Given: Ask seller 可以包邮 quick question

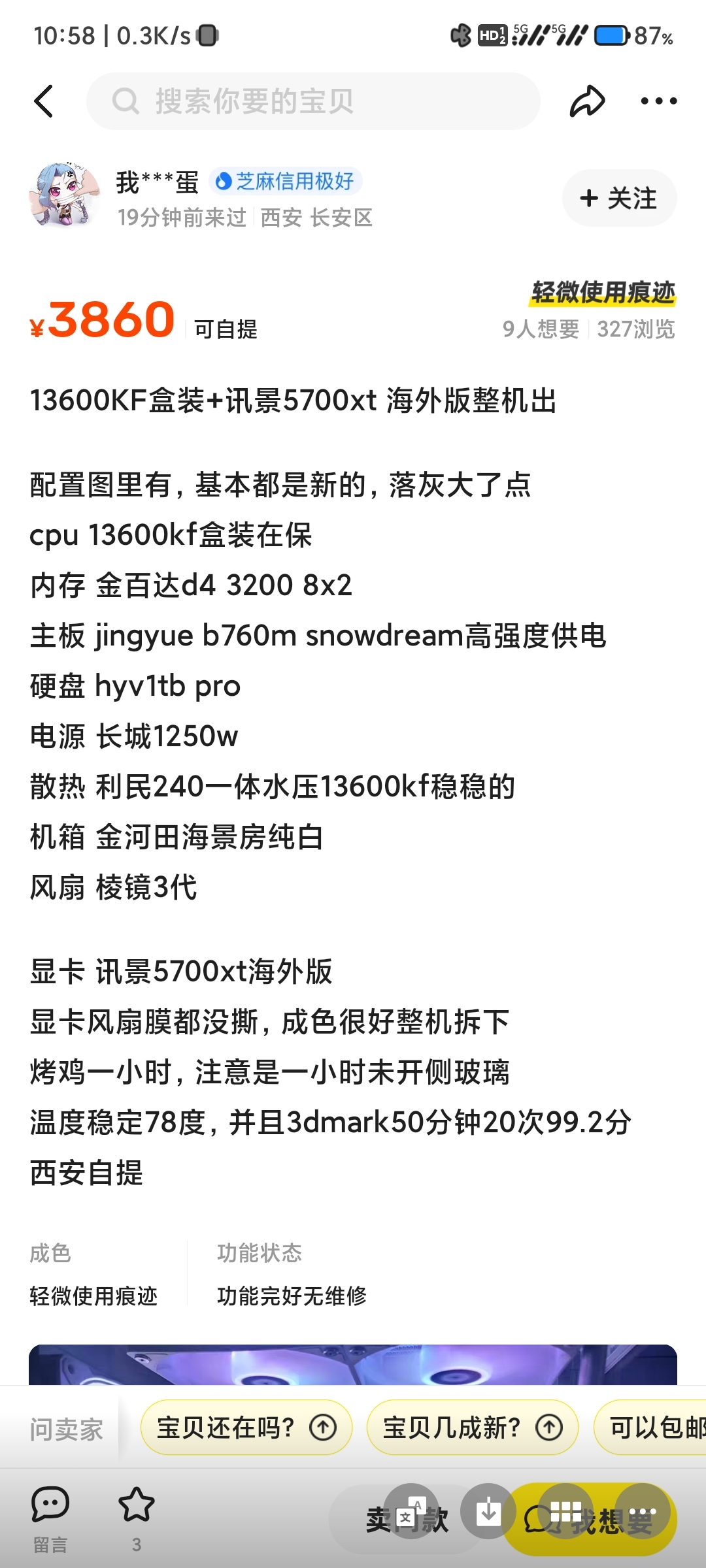Looking at the screenshot, I should (x=654, y=1428).
